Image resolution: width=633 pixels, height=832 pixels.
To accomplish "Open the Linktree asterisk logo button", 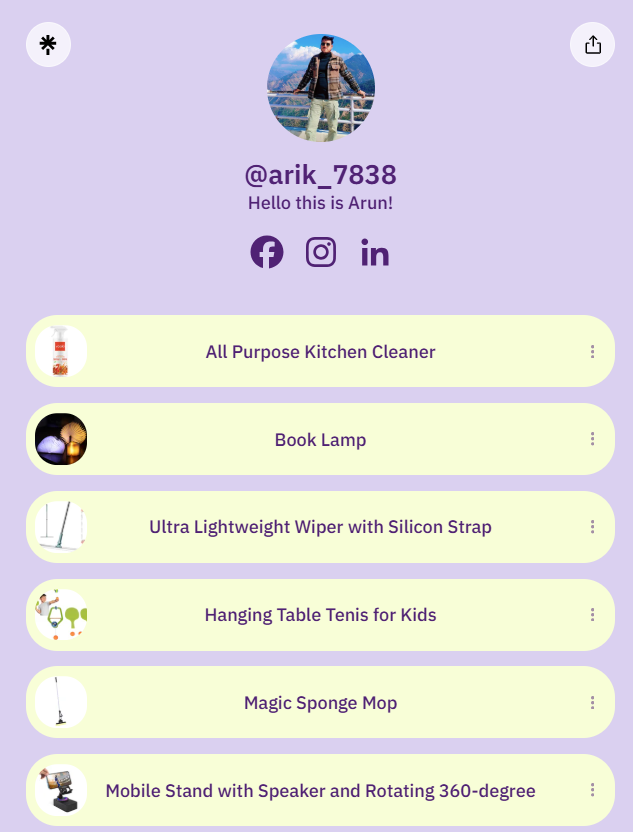I will pyautogui.click(x=48, y=45).
